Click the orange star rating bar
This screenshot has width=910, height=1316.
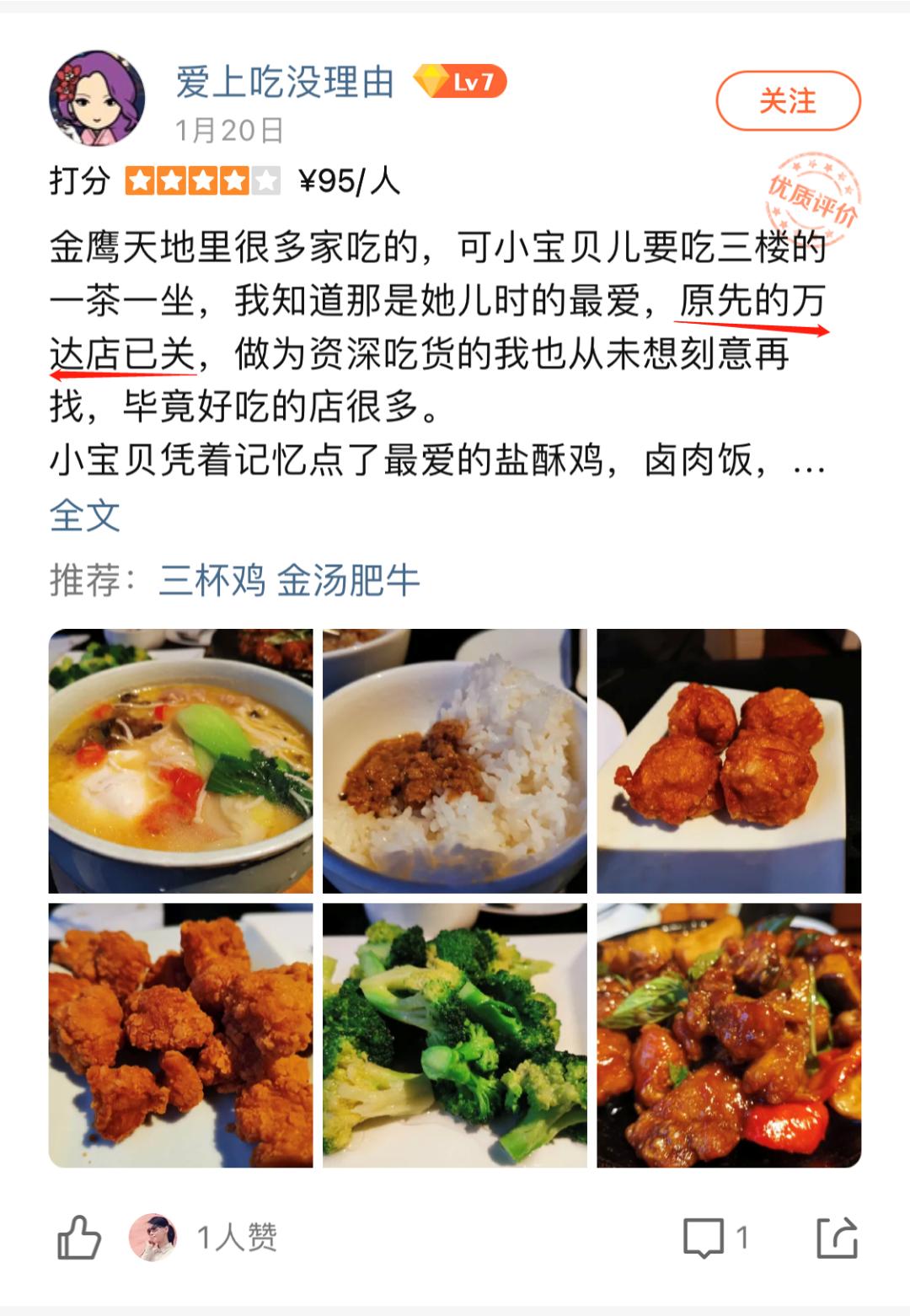point(201,178)
